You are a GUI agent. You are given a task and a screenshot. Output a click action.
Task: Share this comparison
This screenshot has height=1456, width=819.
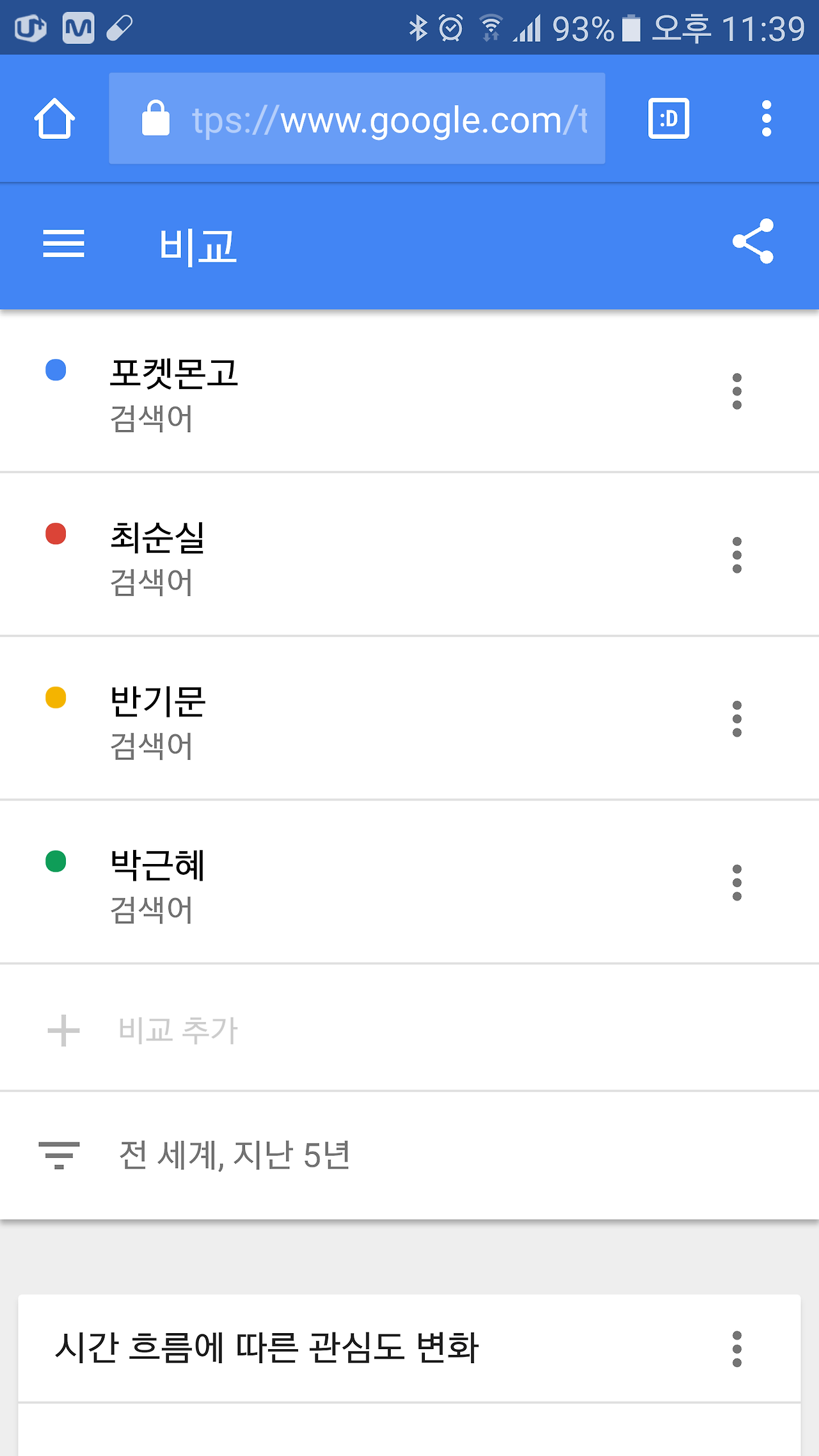pos(753,242)
